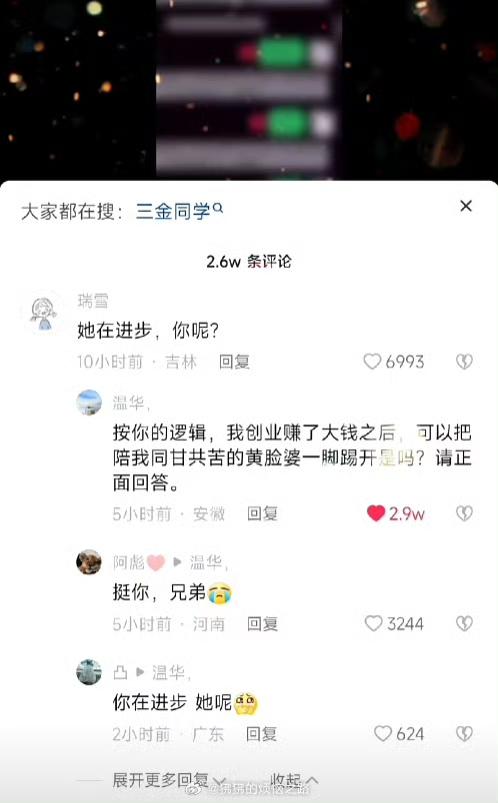Expand more replies with 展开更多回复
The width and height of the screenshot is (498, 803).
pyautogui.click(x=169, y=780)
